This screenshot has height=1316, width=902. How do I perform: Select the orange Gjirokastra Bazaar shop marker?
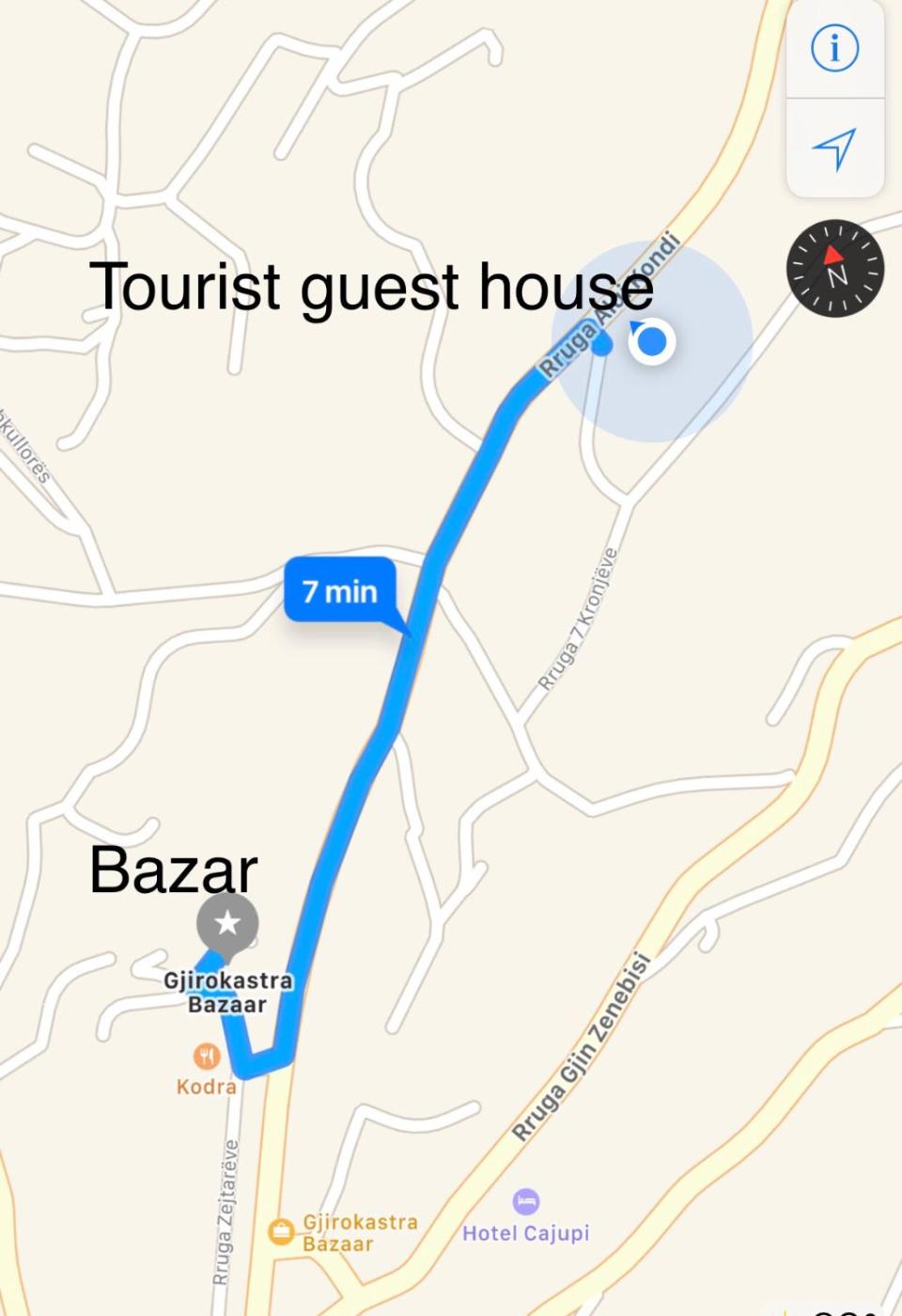coord(281,1230)
